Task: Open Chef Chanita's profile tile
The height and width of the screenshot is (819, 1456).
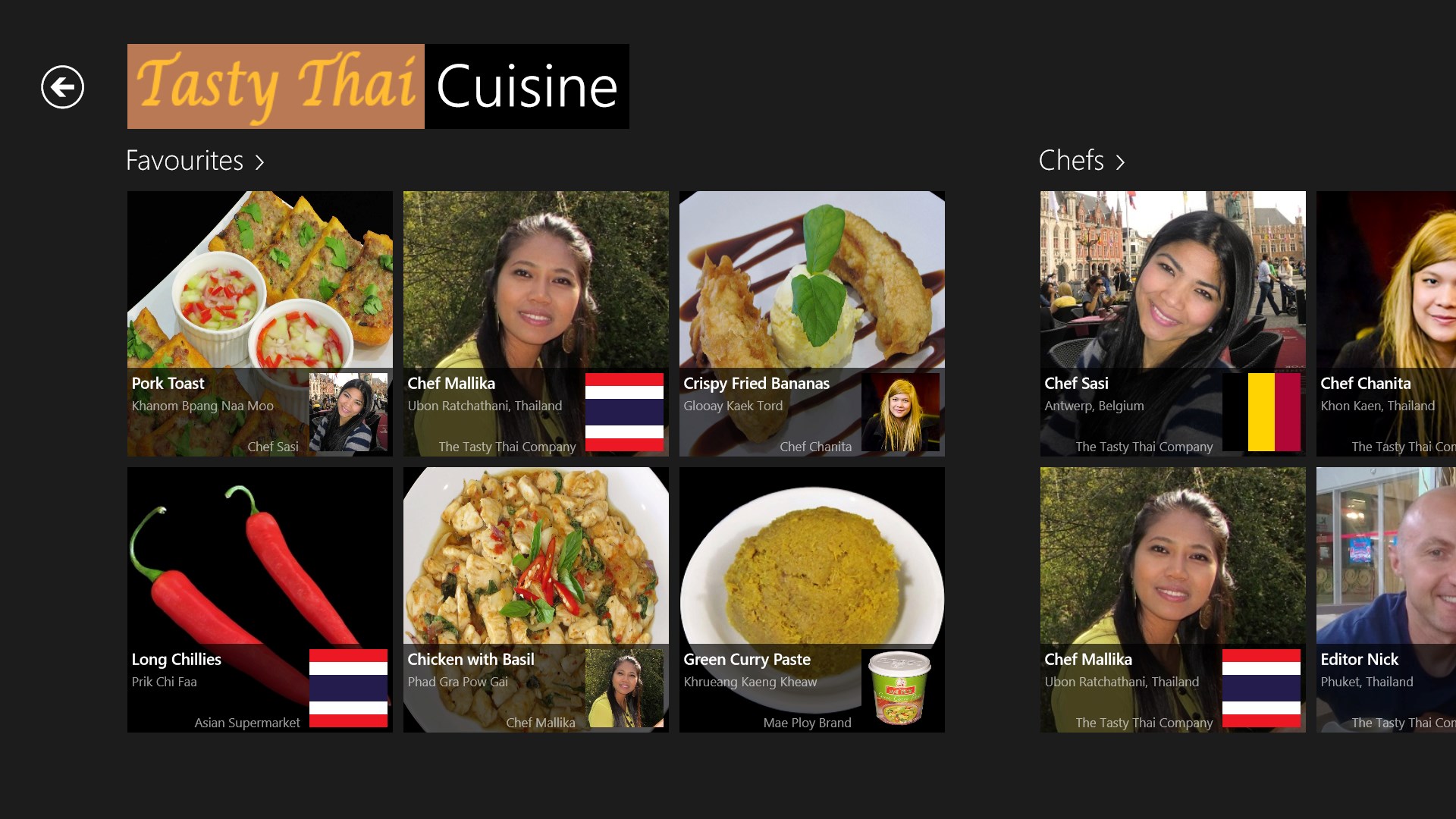Action: pos(1386,324)
